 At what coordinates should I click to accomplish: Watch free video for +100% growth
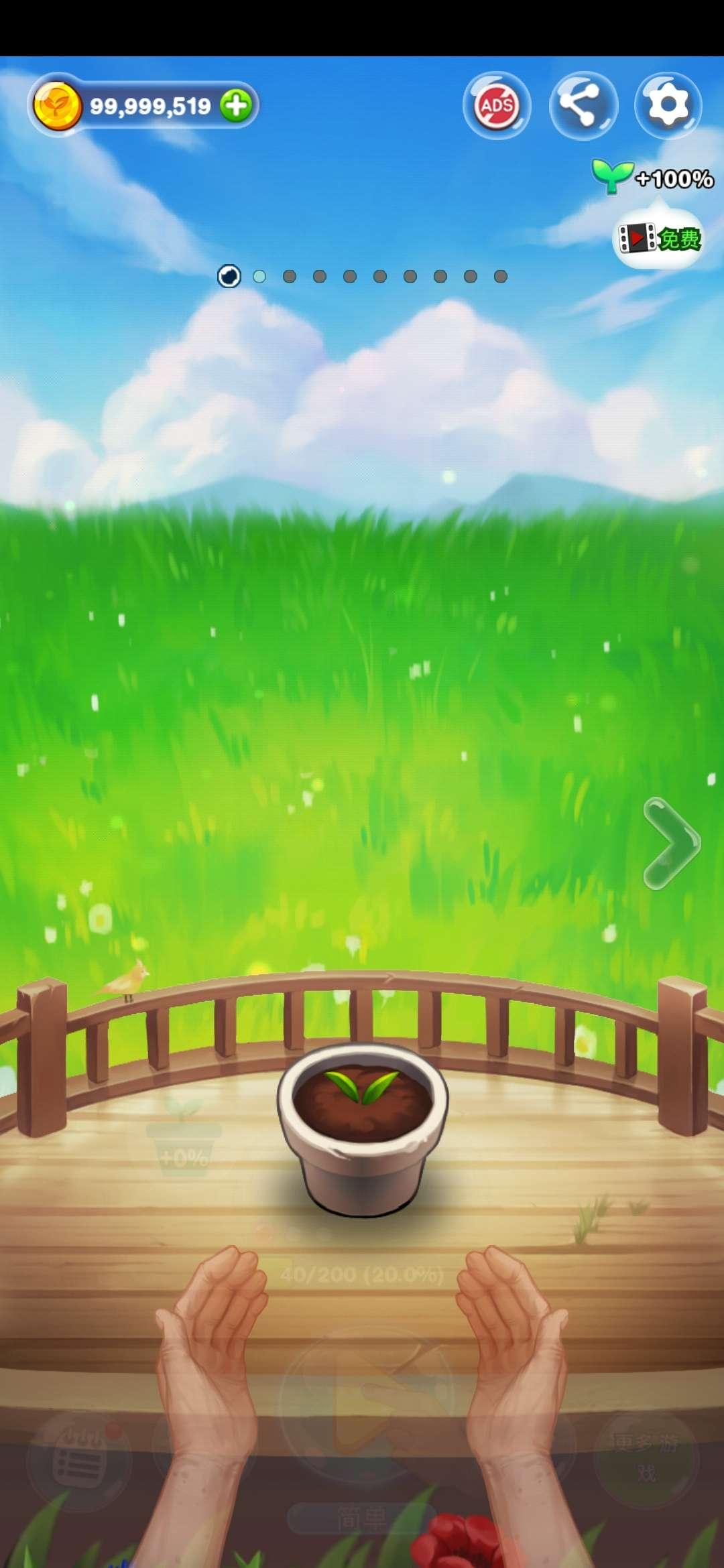pyautogui.click(x=660, y=239)
